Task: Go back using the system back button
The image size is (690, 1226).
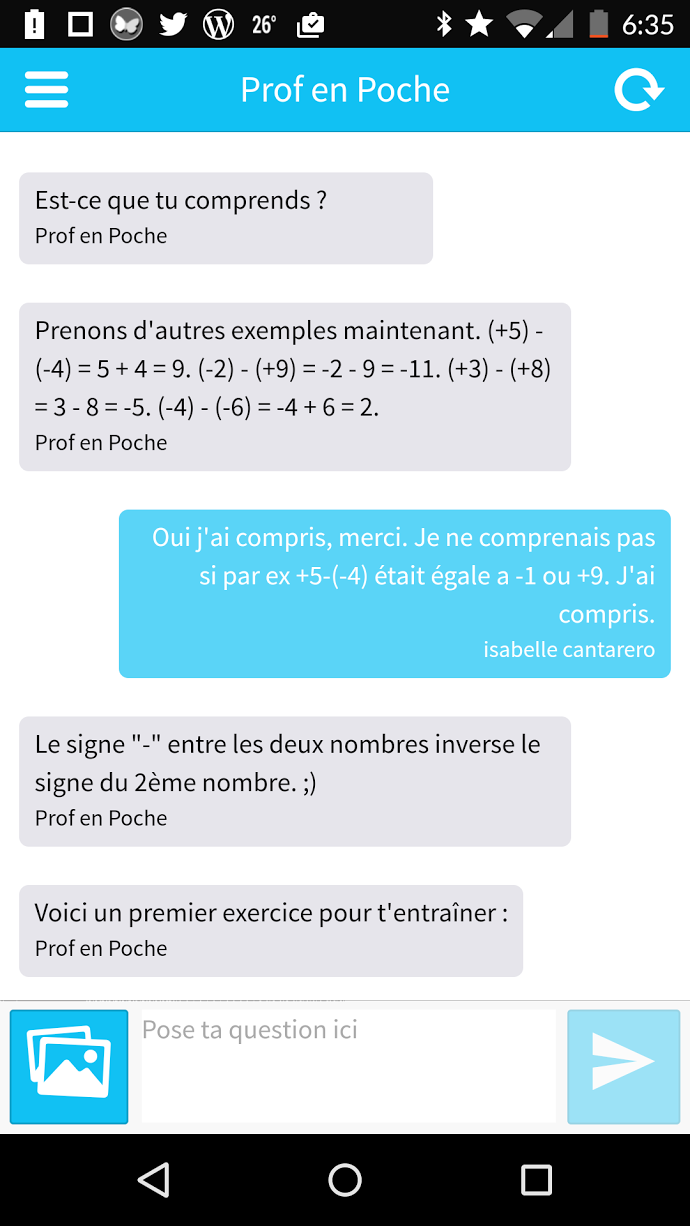Action: pyautogui.click(x=153, y=1180)
